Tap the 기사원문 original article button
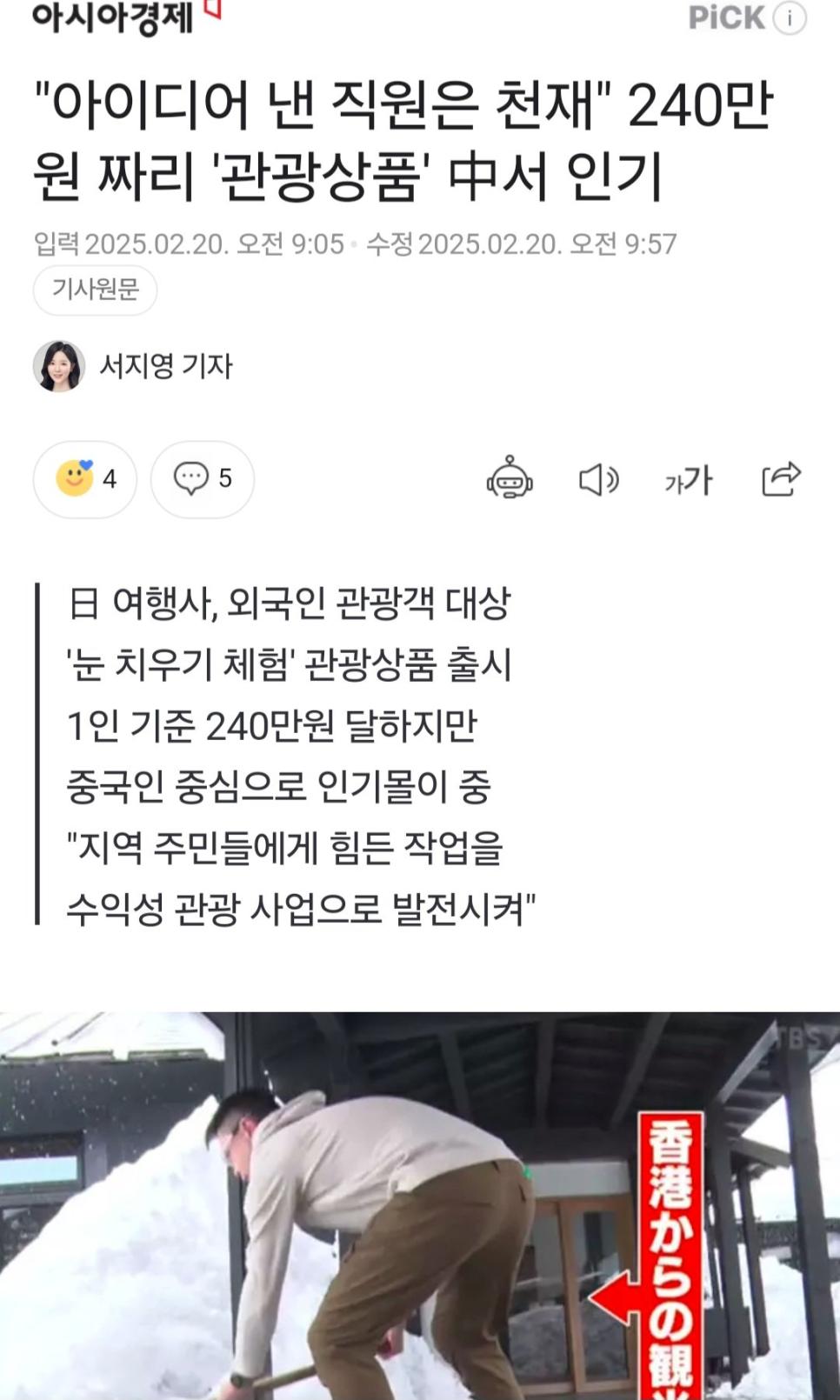The image size is (840, 1400). 95,290
